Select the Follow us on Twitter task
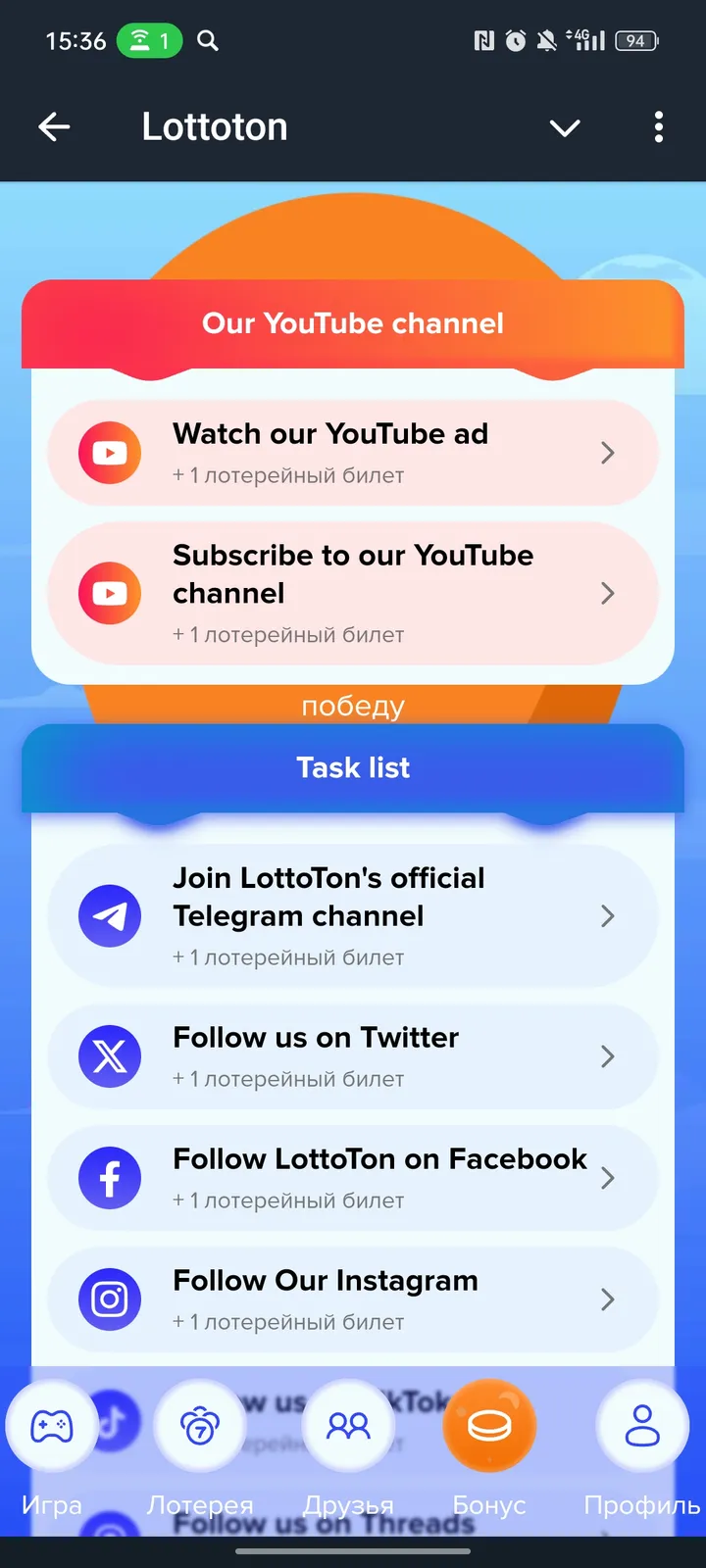Viewport: 706px width, 1568px height. 353,1056
